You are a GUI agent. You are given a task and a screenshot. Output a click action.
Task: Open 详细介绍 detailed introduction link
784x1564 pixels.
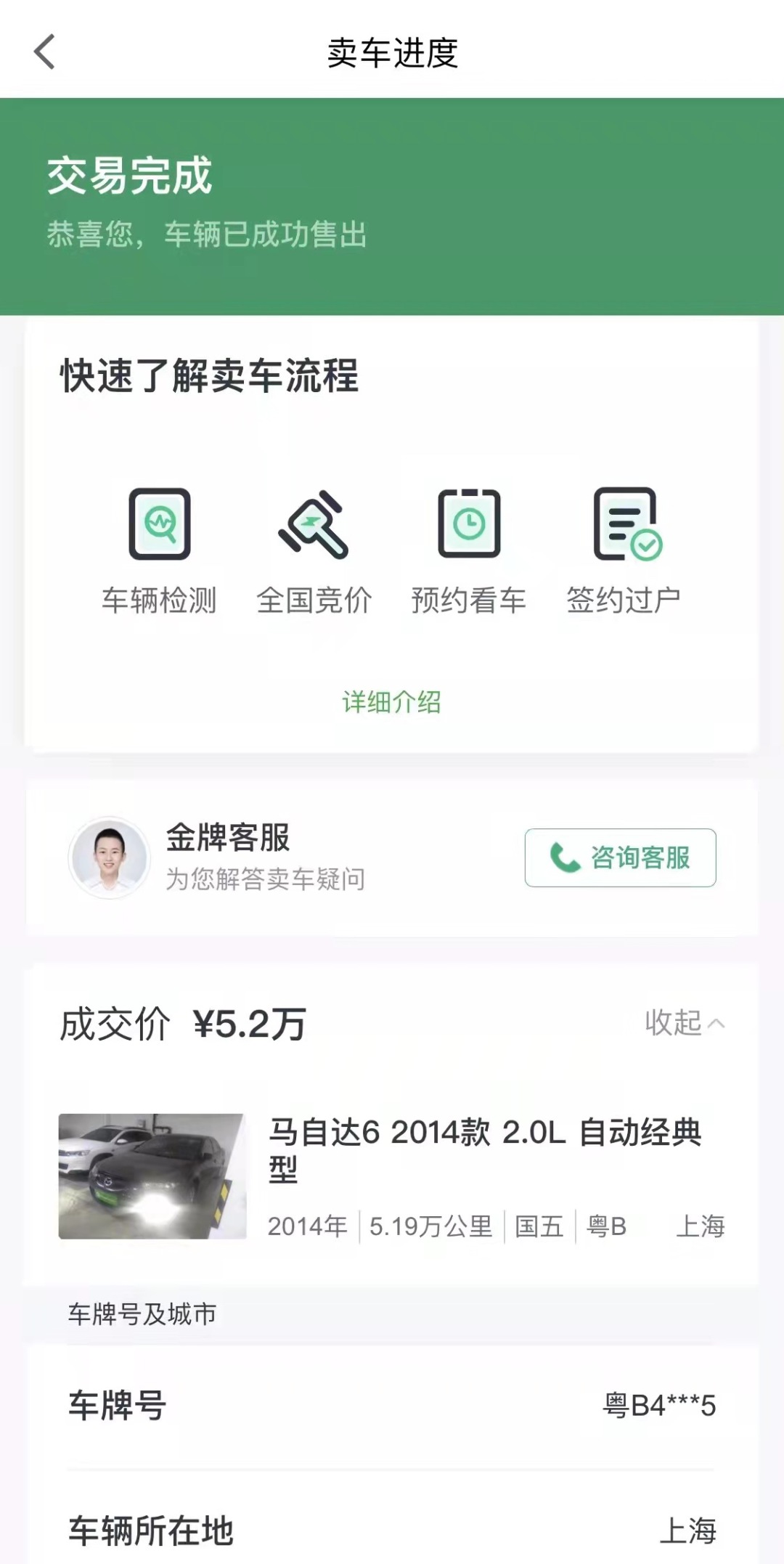(x=392, y=701)
